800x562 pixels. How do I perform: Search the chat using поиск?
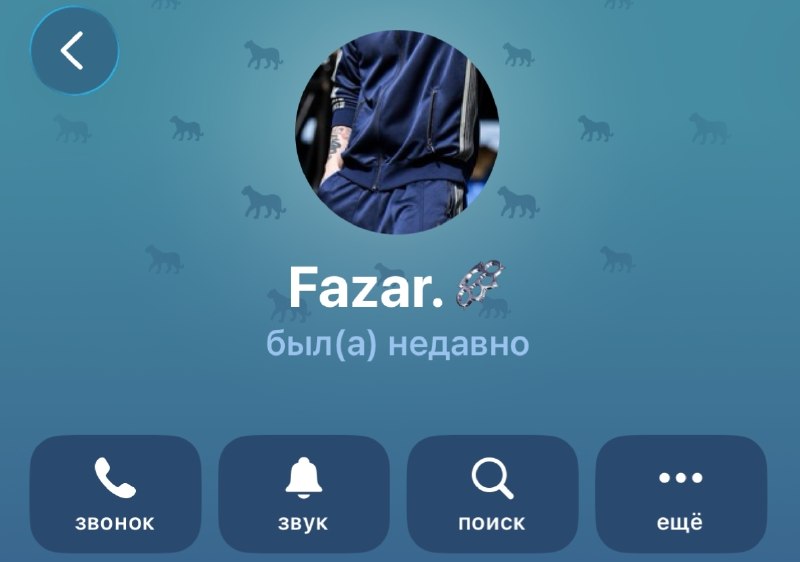[492, 494]
